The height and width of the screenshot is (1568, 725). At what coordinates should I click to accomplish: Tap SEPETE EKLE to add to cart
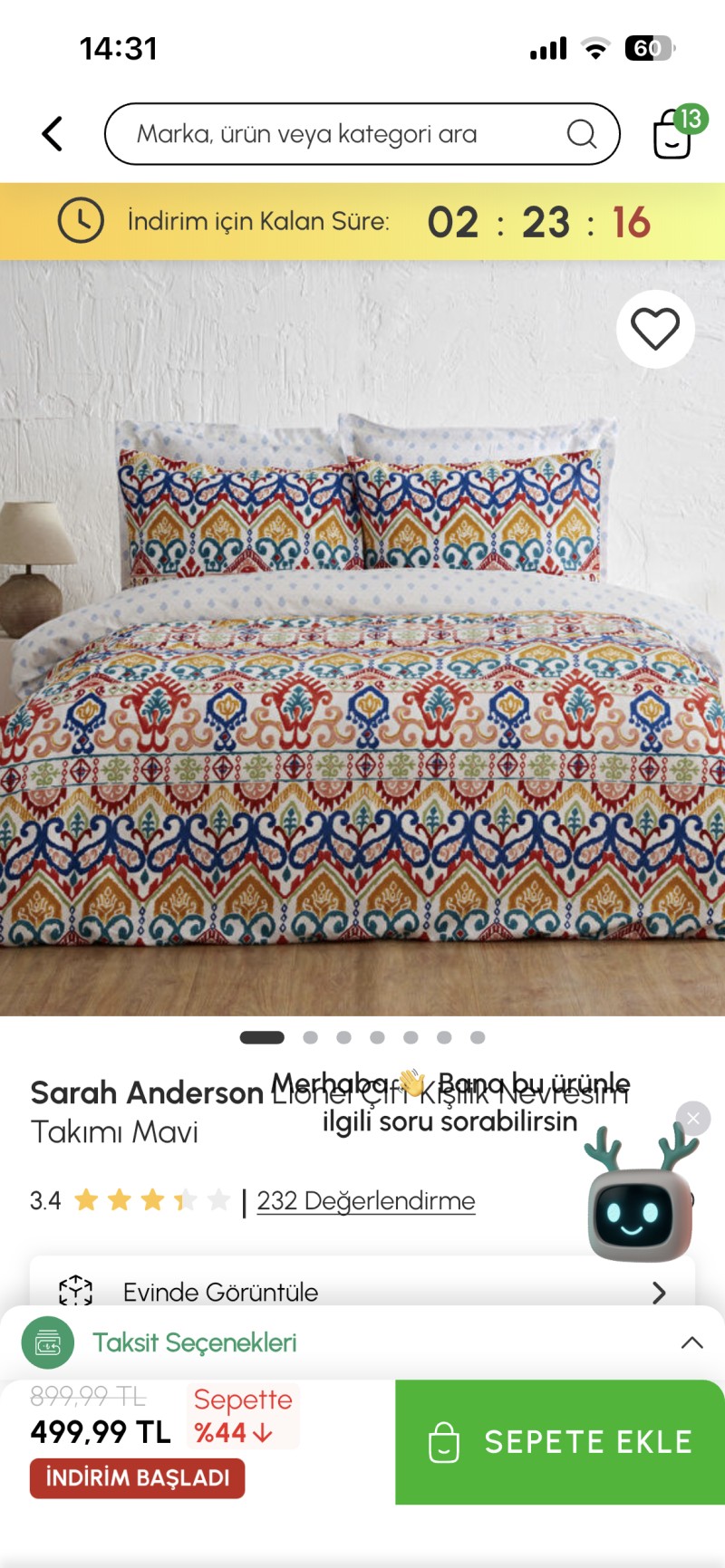[x=560, y=1441]
